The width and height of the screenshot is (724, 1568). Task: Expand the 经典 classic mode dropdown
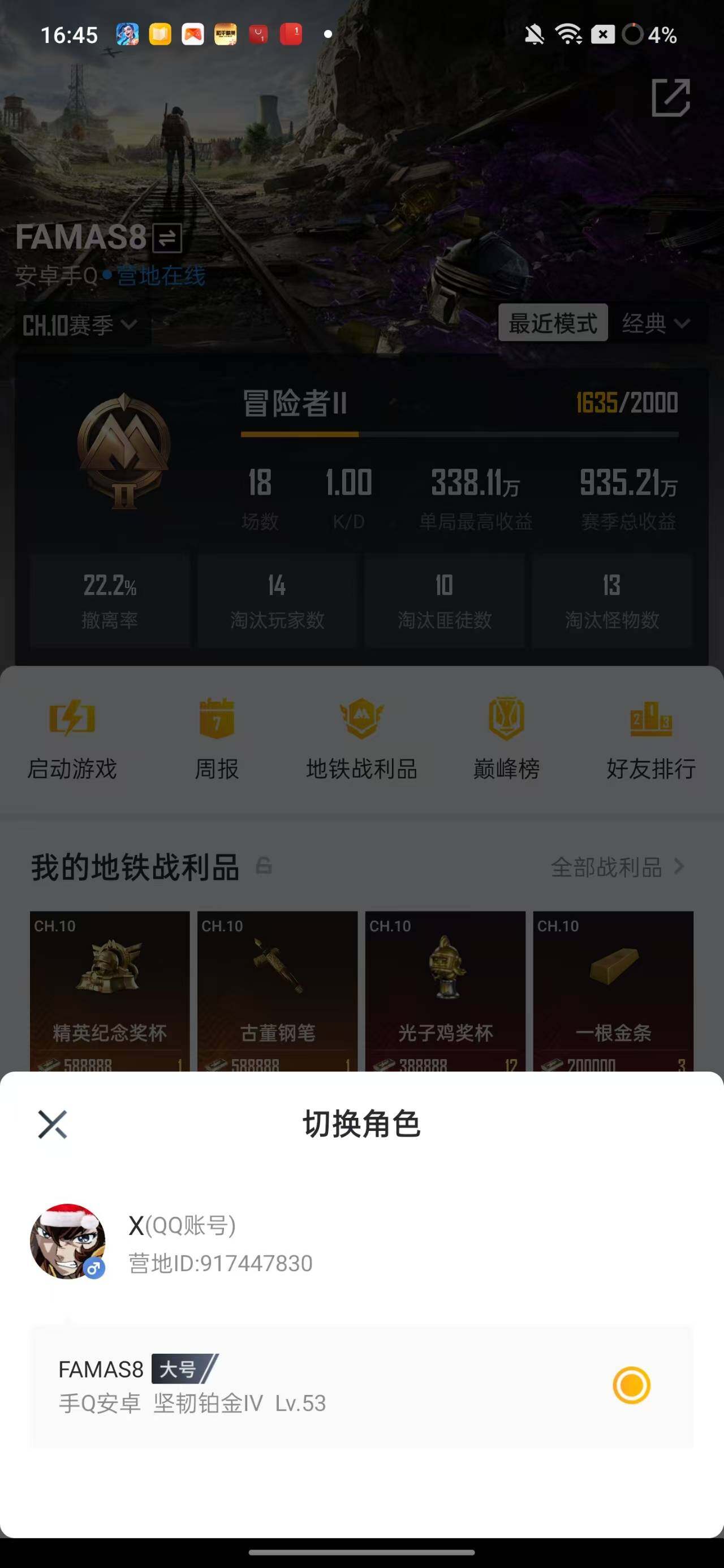click(x=656, y=323)
